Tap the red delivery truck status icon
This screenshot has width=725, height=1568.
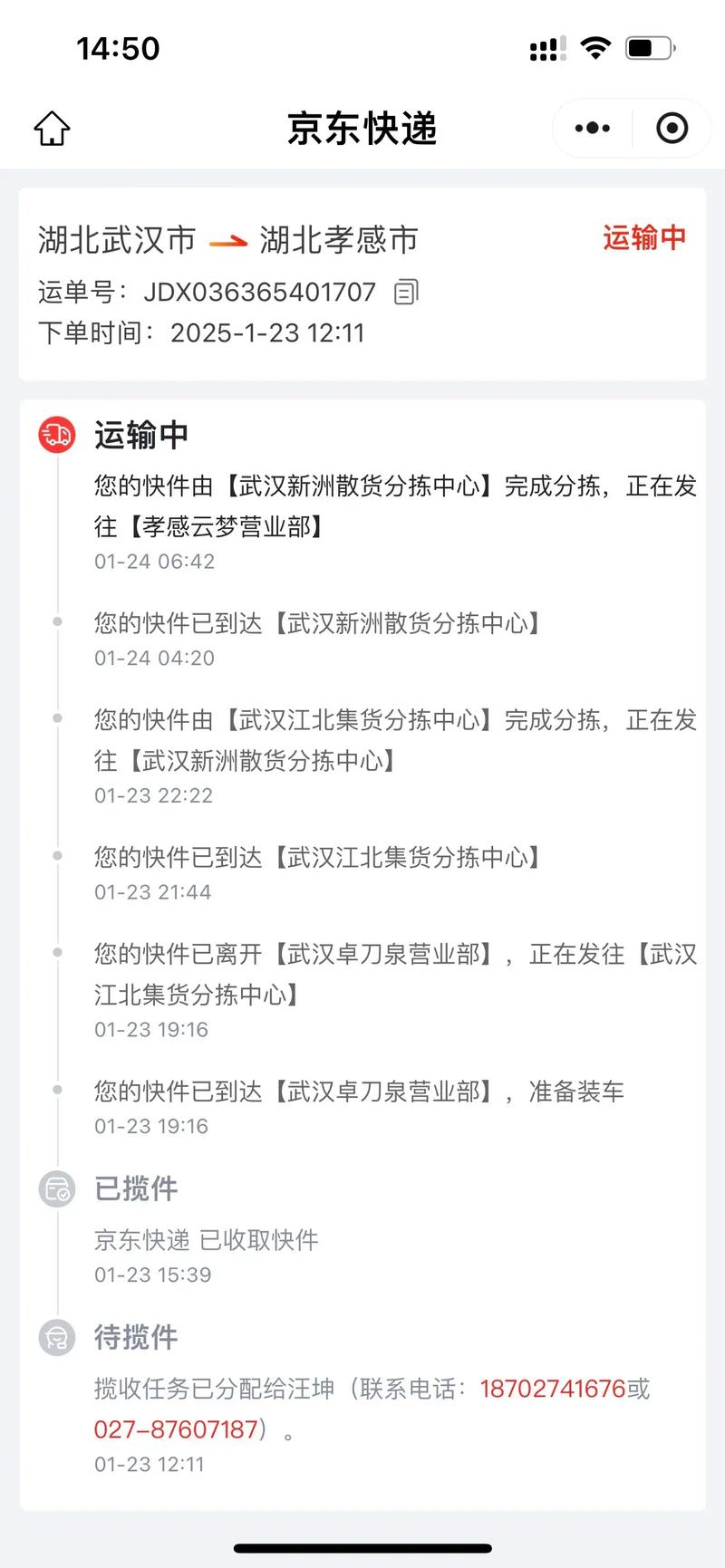coord(56,435)
